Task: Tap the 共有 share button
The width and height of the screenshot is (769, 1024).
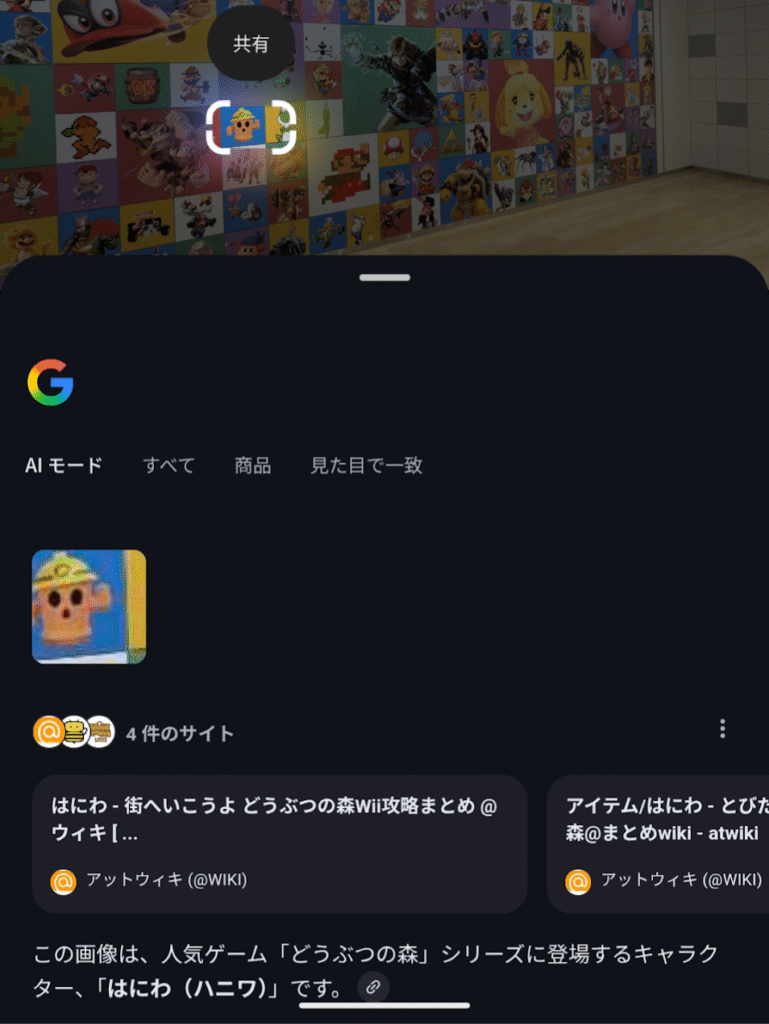Action: coord(251,44)
